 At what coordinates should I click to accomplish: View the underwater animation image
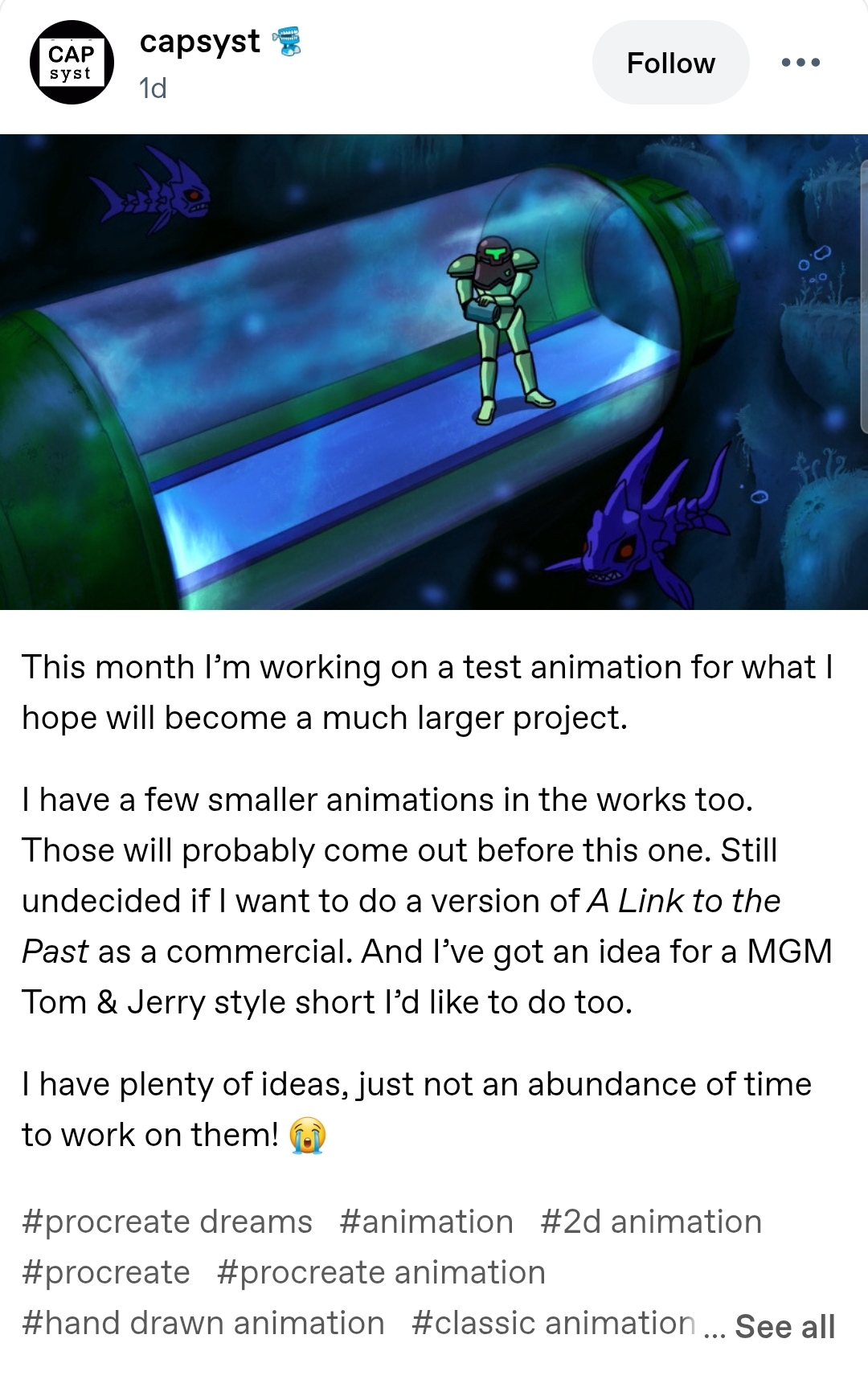click(434, 371)
